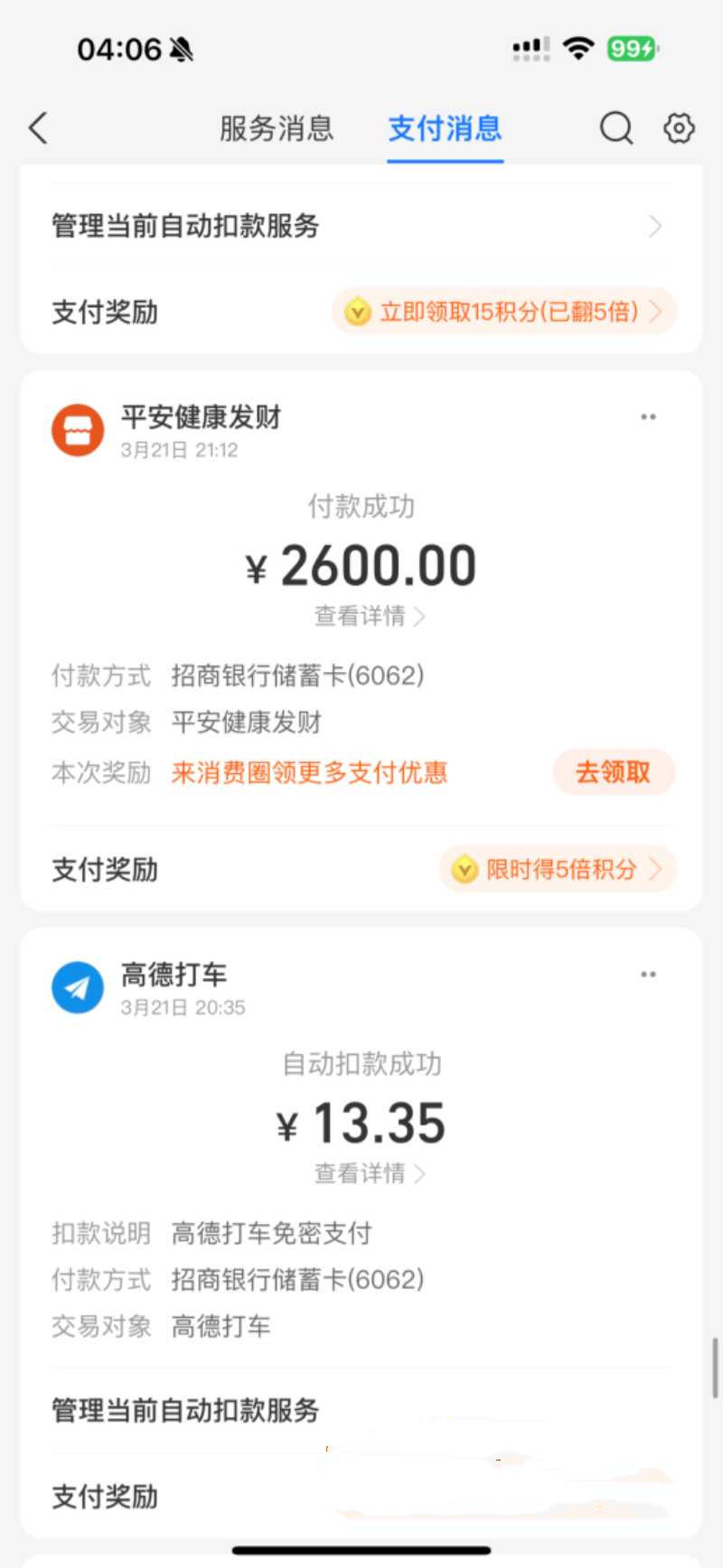This screenshot has width=723, height=1568.
Task: Tap the 99% battery indicator
Action: (x=634, y=49)
